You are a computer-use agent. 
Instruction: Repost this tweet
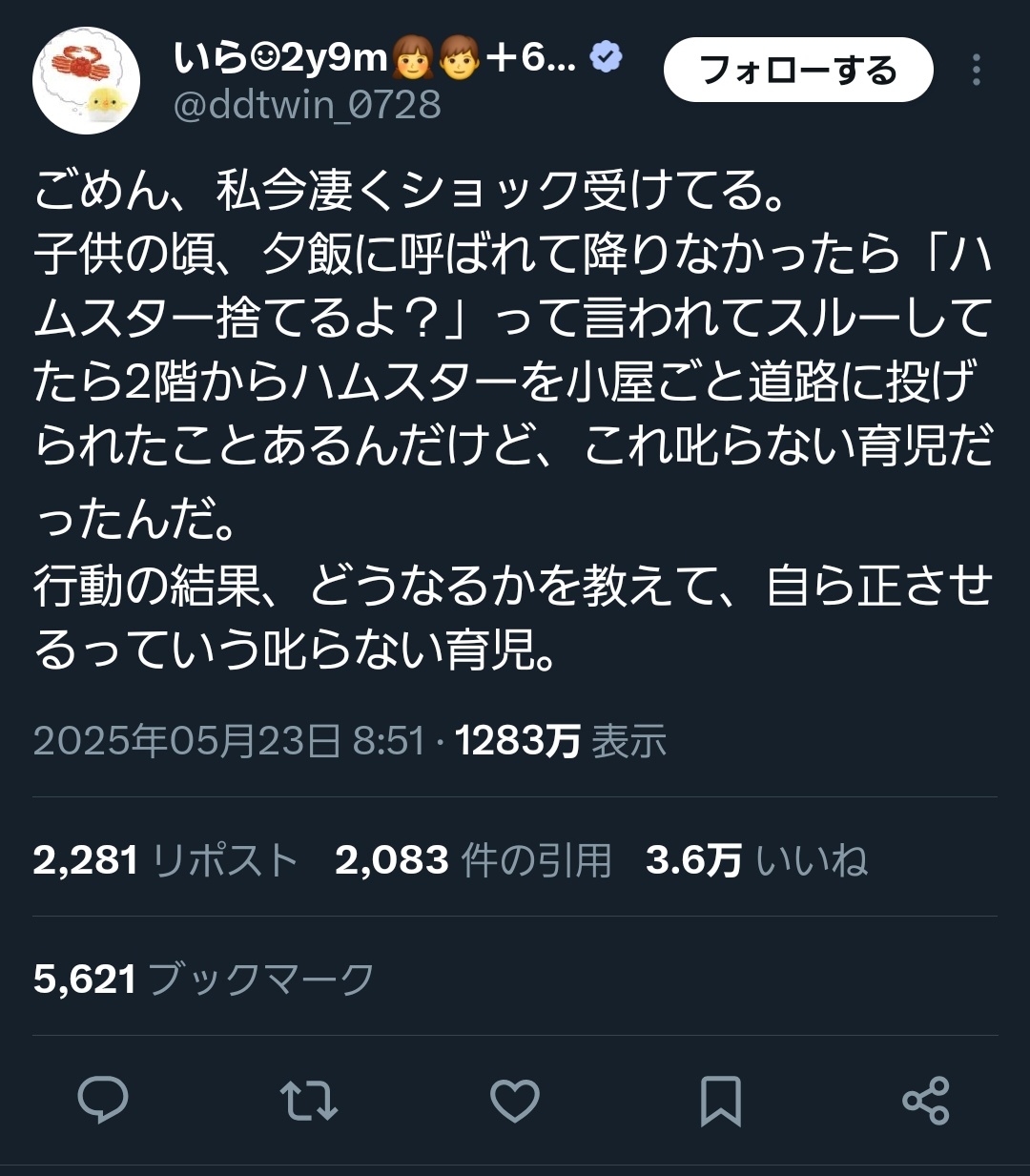coord(308,1101)
